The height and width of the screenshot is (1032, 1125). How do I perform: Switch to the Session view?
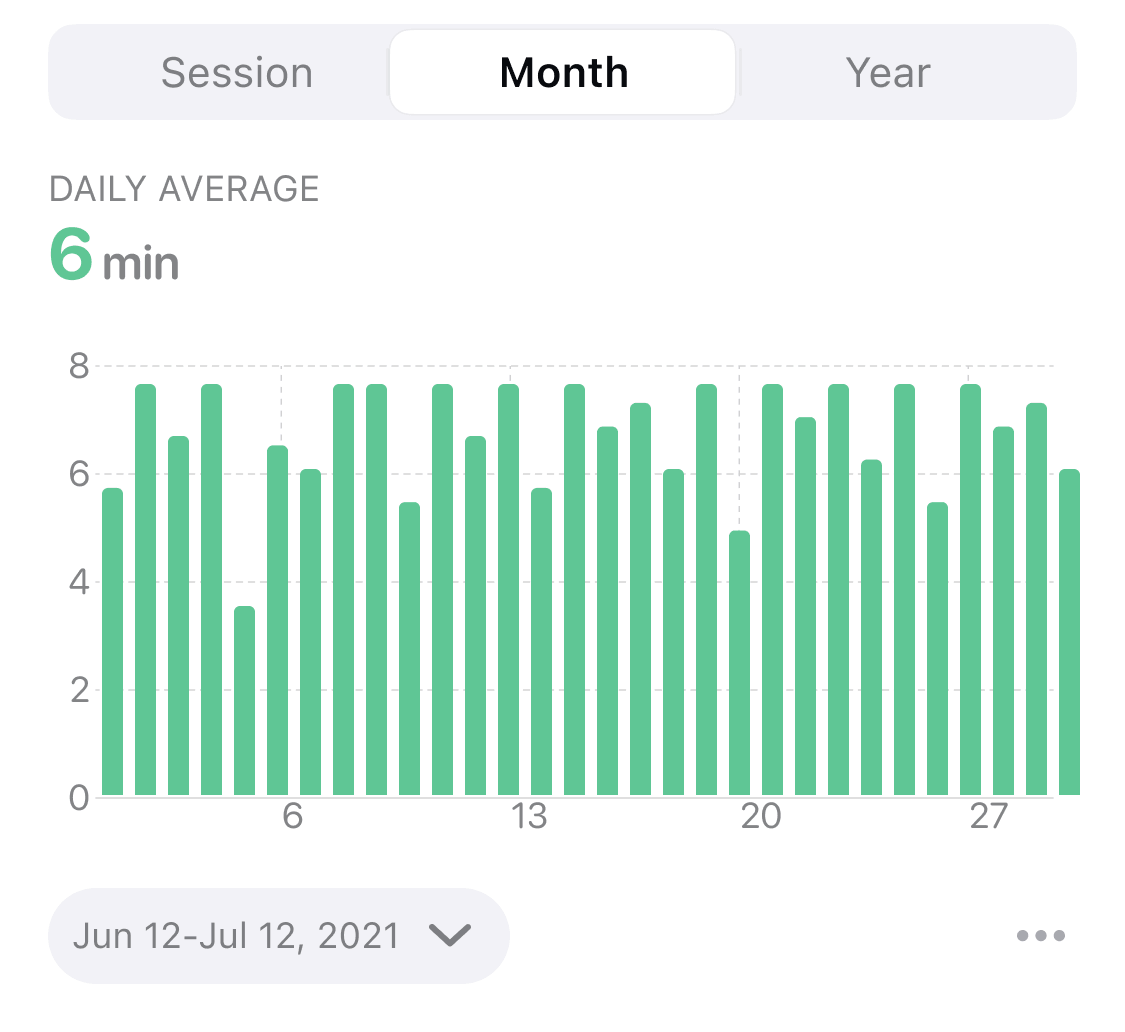tap(237, 73)
